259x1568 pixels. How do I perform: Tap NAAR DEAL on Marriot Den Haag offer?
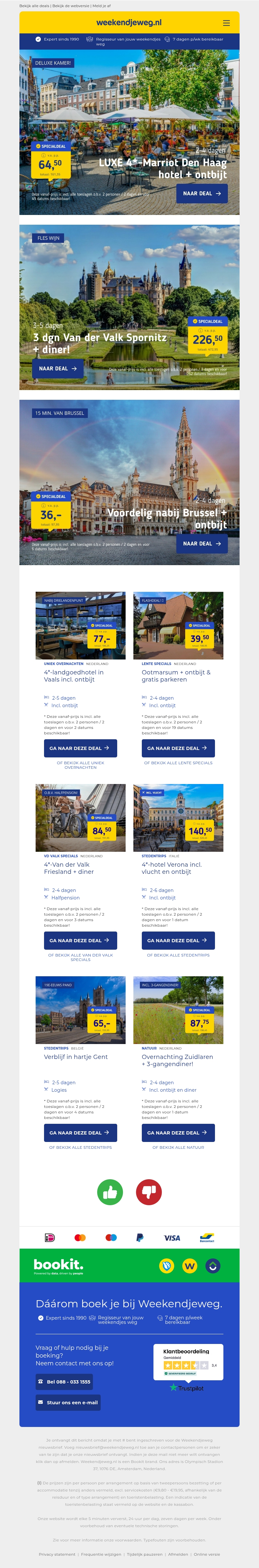click(202, 194)
